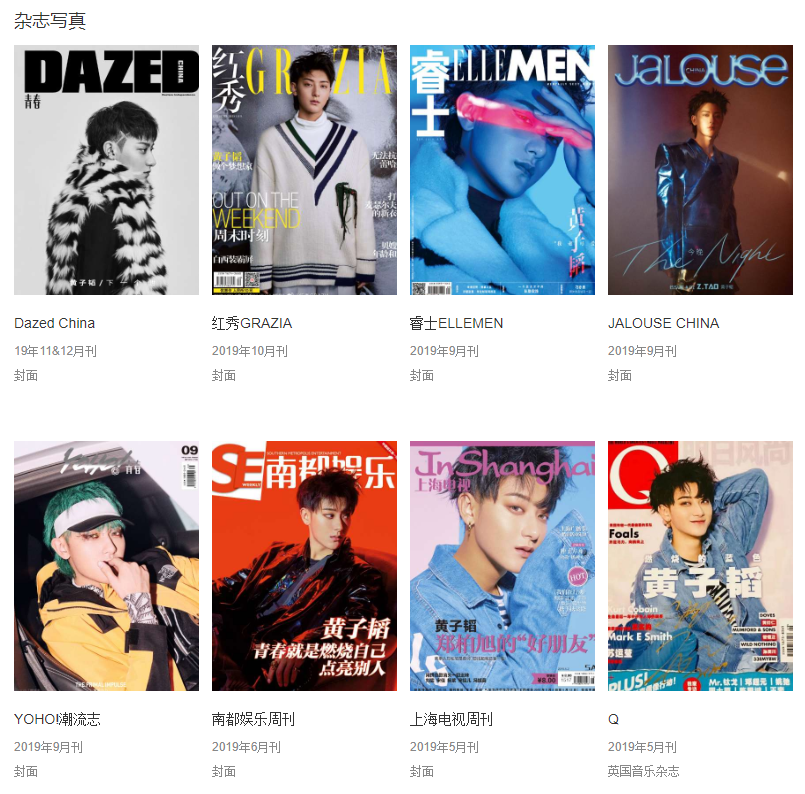Screen dimensions: 805x794
Task: View the 红秀GRAZIA magazine cover
Action: click(x=304, y=170)
